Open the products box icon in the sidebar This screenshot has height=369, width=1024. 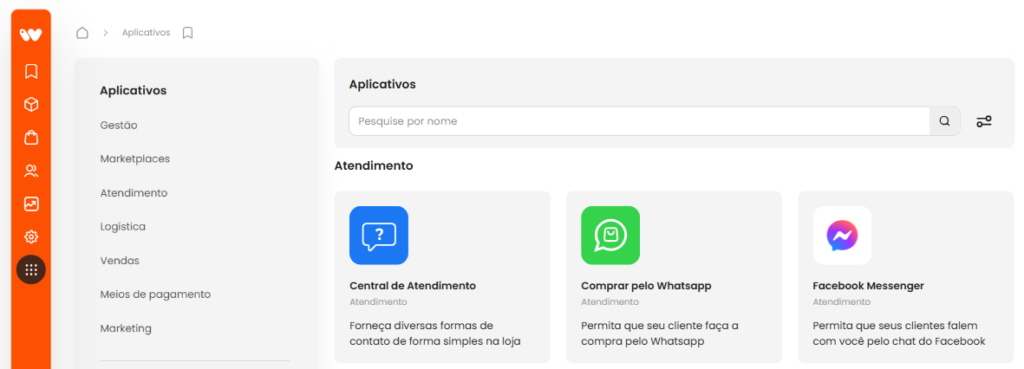click(x=31, y=104)
